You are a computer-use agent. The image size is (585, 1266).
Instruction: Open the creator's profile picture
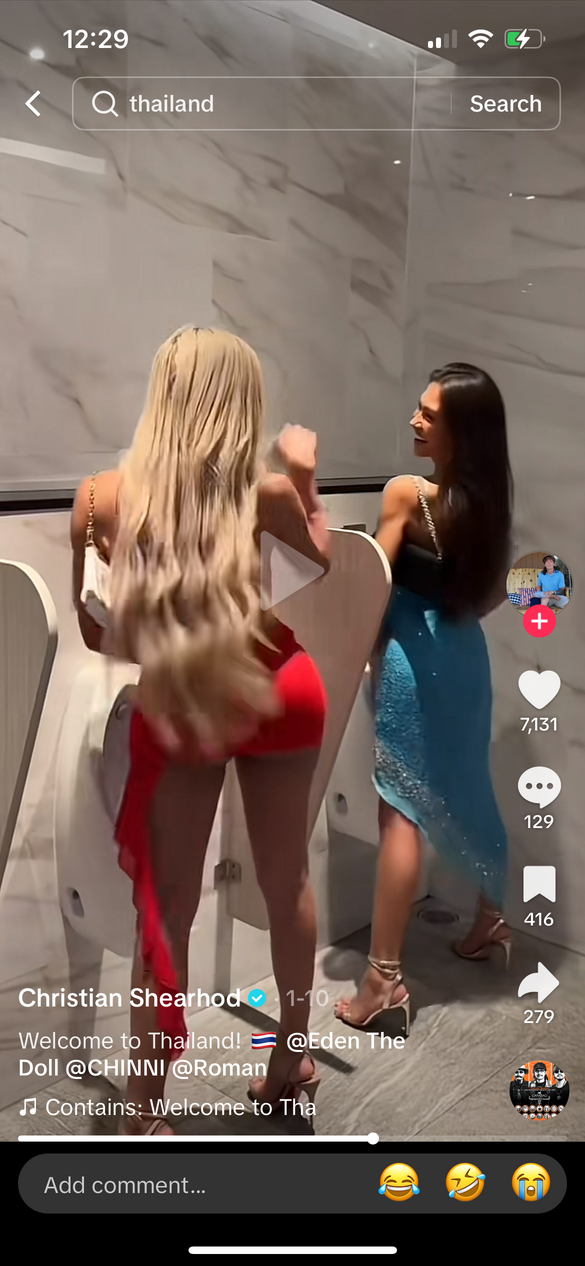[538, 582]
